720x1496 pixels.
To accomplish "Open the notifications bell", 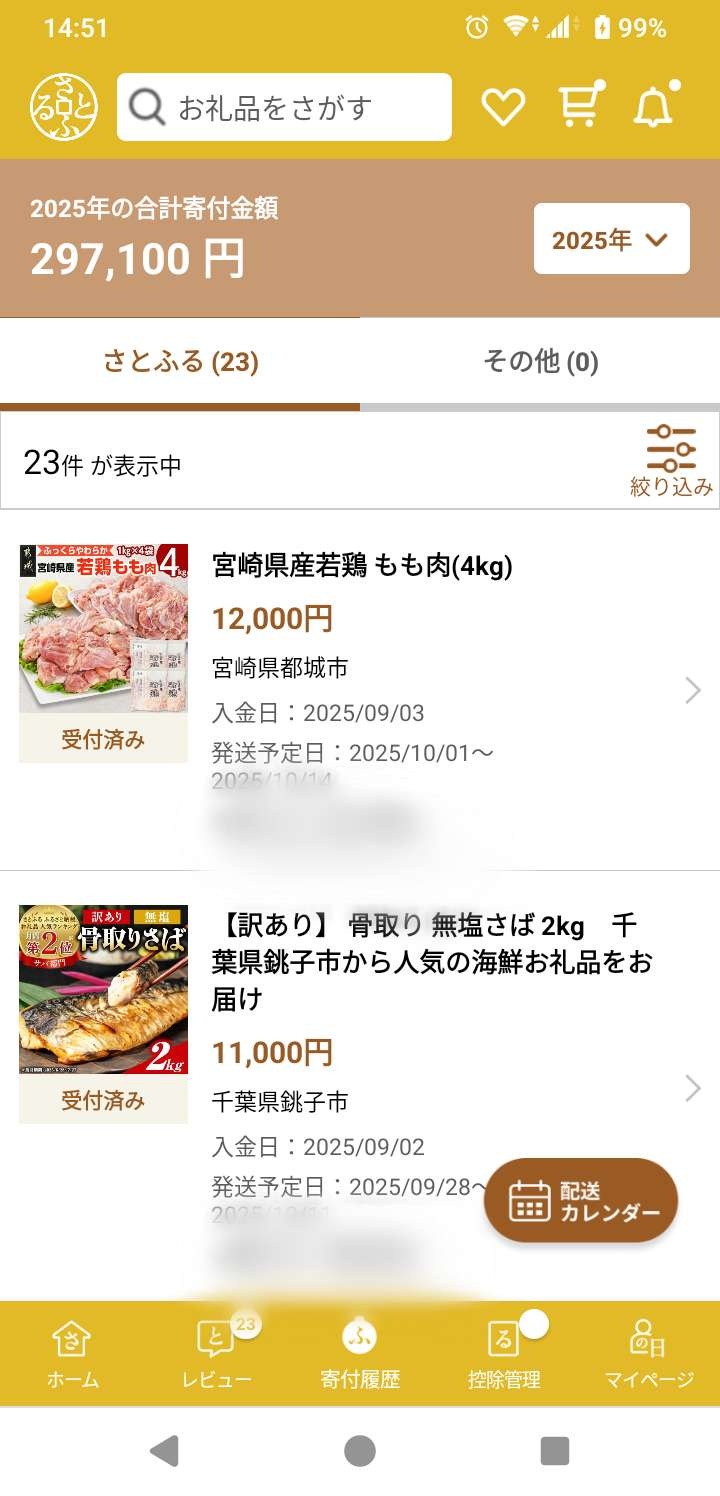I will [654, 106].
